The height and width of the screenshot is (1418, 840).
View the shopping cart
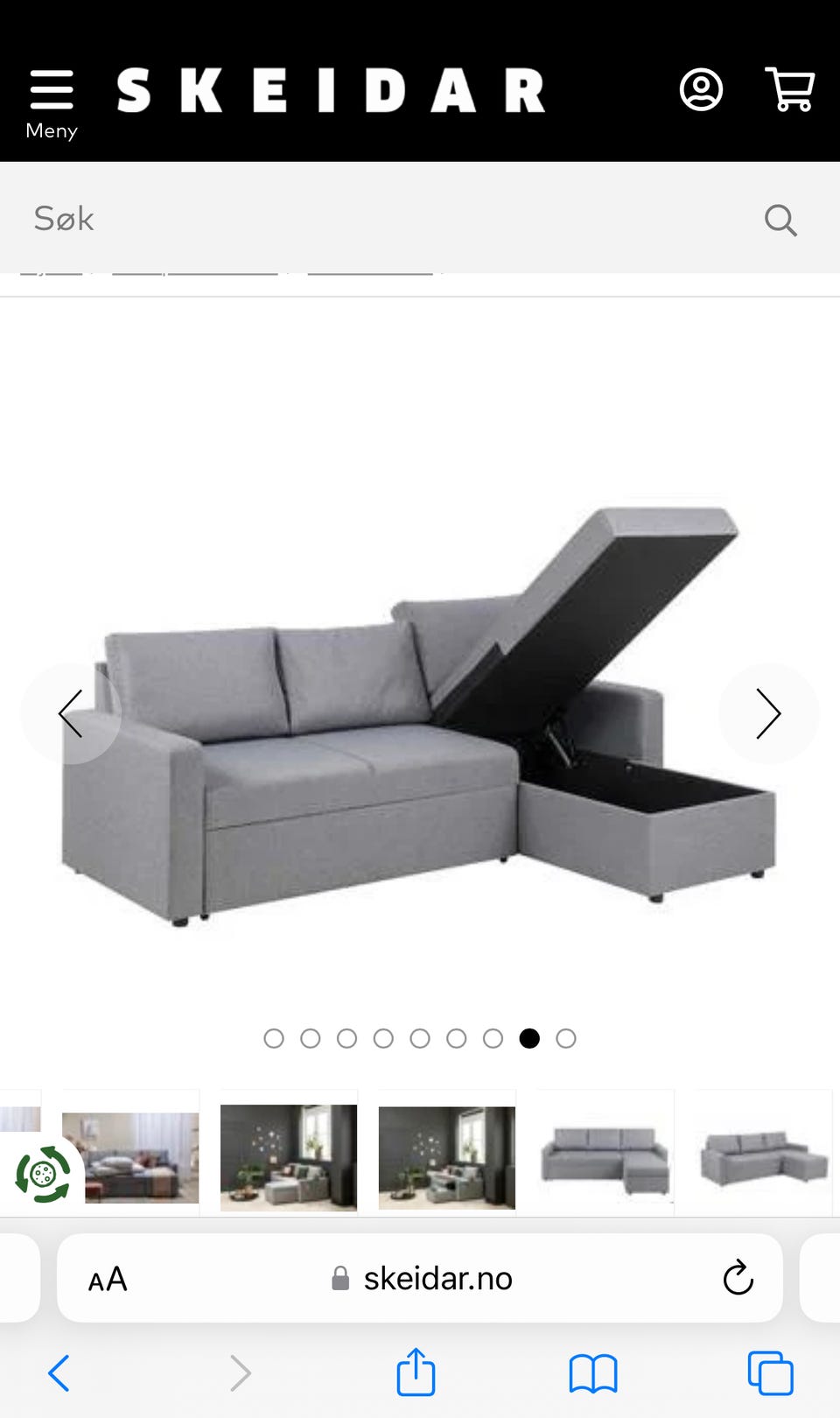[x=789, y=89]
